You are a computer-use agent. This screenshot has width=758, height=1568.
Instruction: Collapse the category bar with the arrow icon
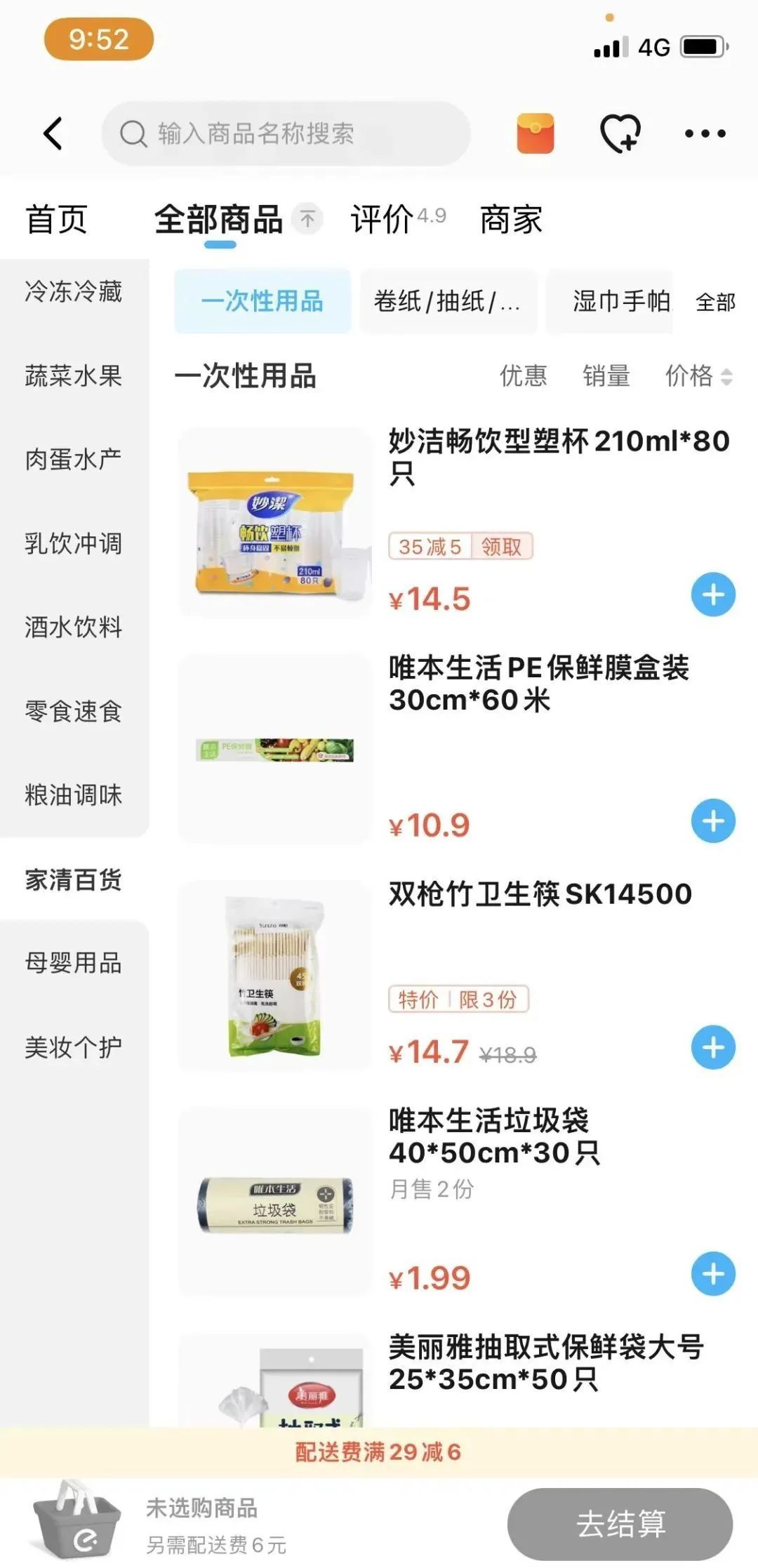(x=307, y=218)
